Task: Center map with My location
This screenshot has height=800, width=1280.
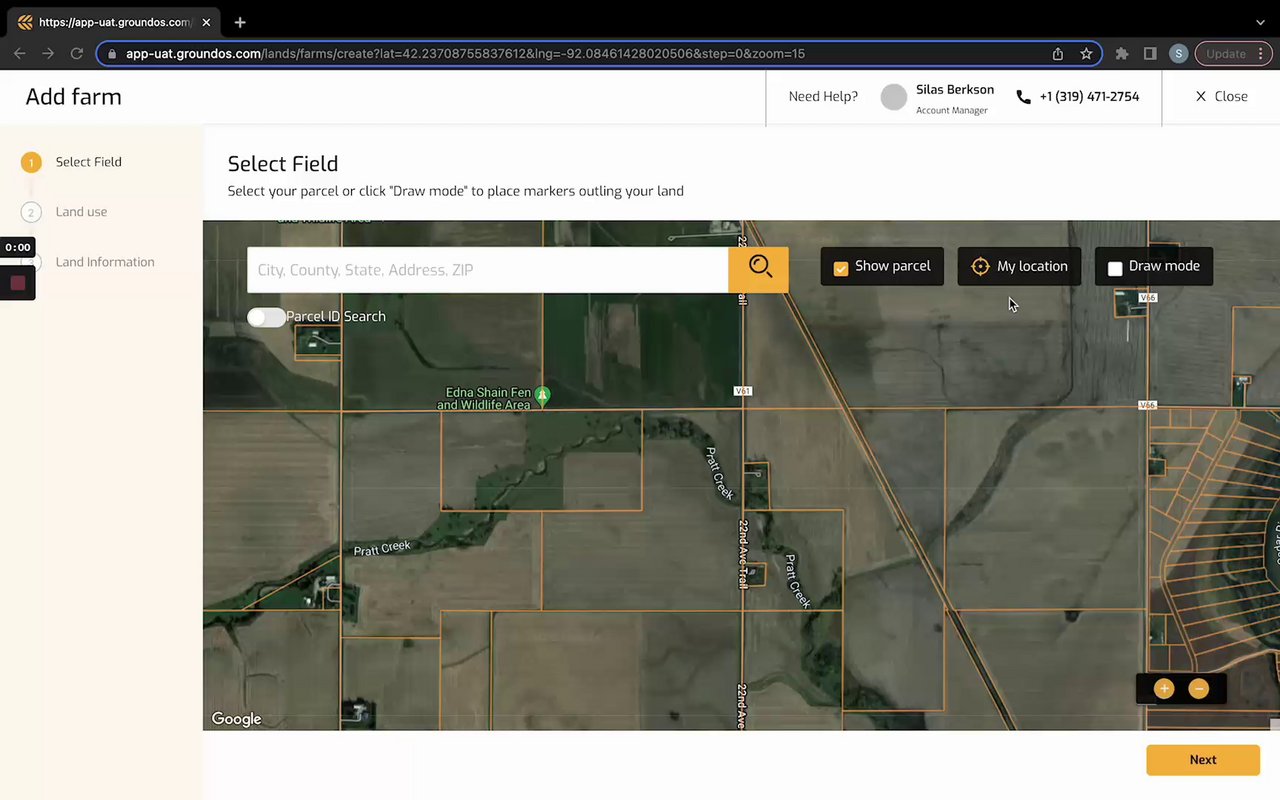Action: [1019, 267]
